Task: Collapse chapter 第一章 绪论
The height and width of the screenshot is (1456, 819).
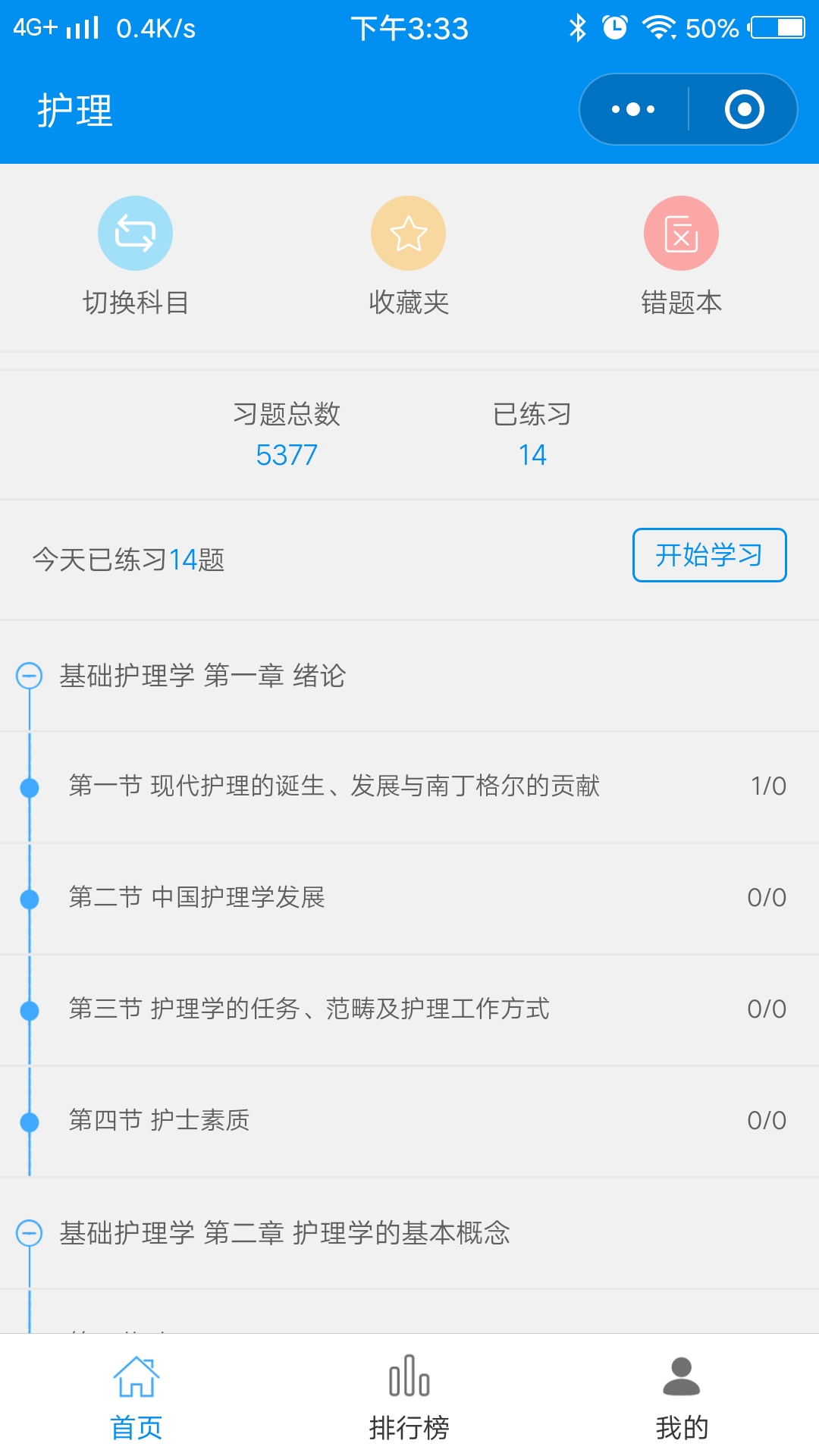Action: 30,676
